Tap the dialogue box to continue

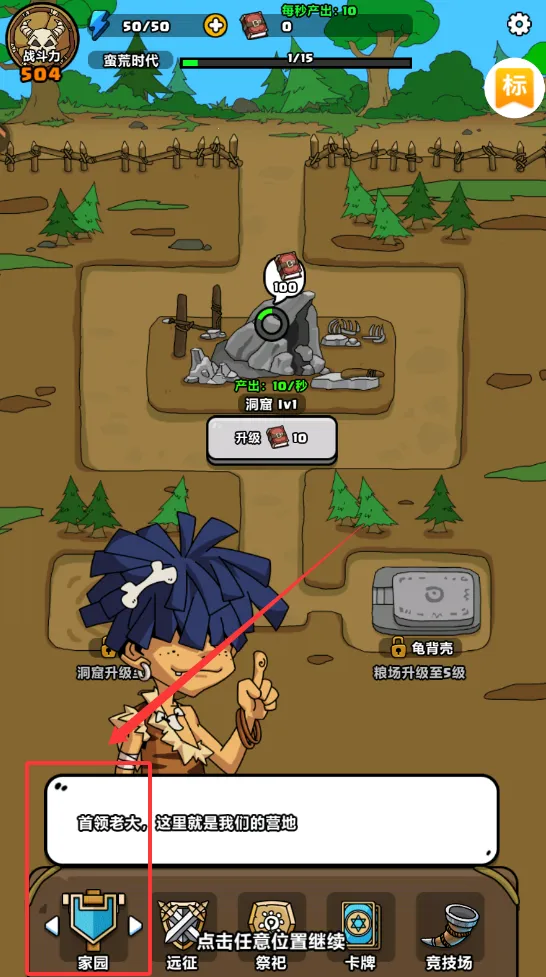[272, 819]
